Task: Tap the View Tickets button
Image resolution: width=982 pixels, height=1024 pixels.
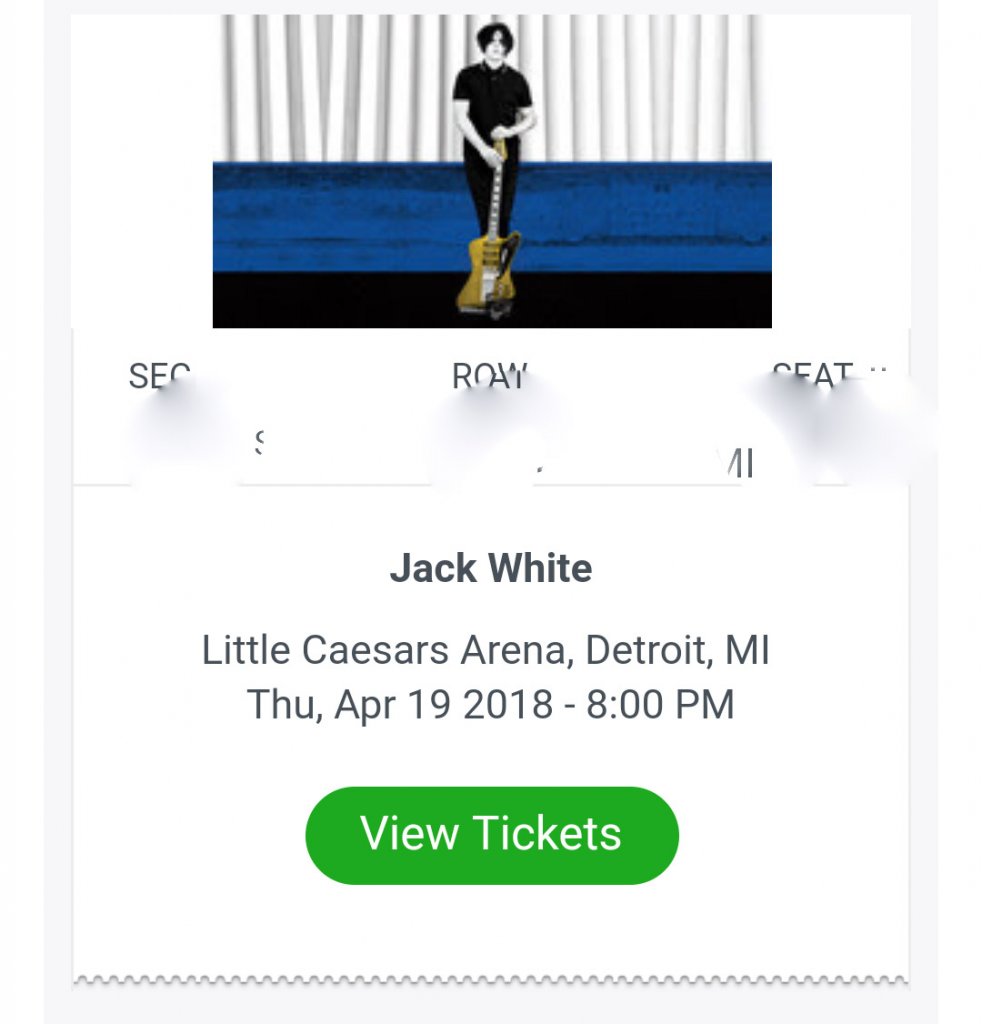Action: (491, 835)
